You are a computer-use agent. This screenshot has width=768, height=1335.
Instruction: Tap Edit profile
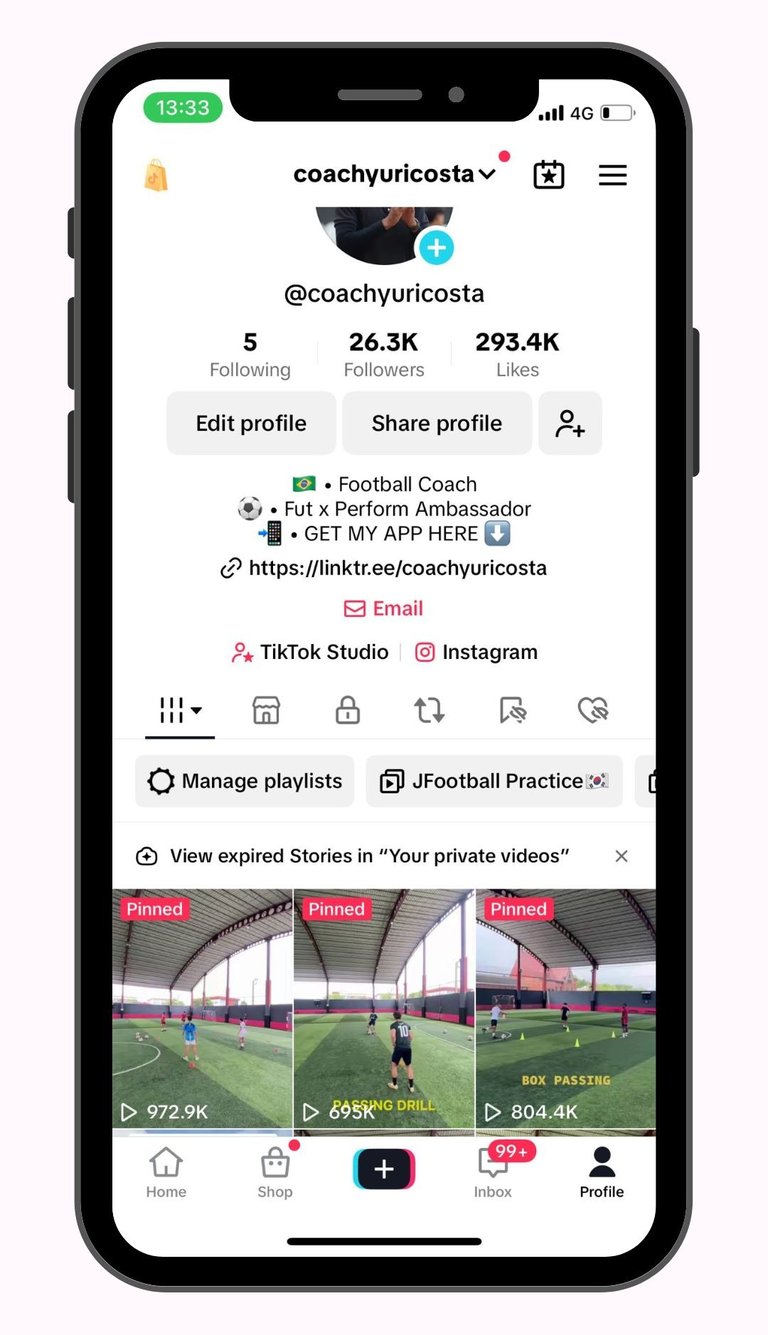point(251,423)
